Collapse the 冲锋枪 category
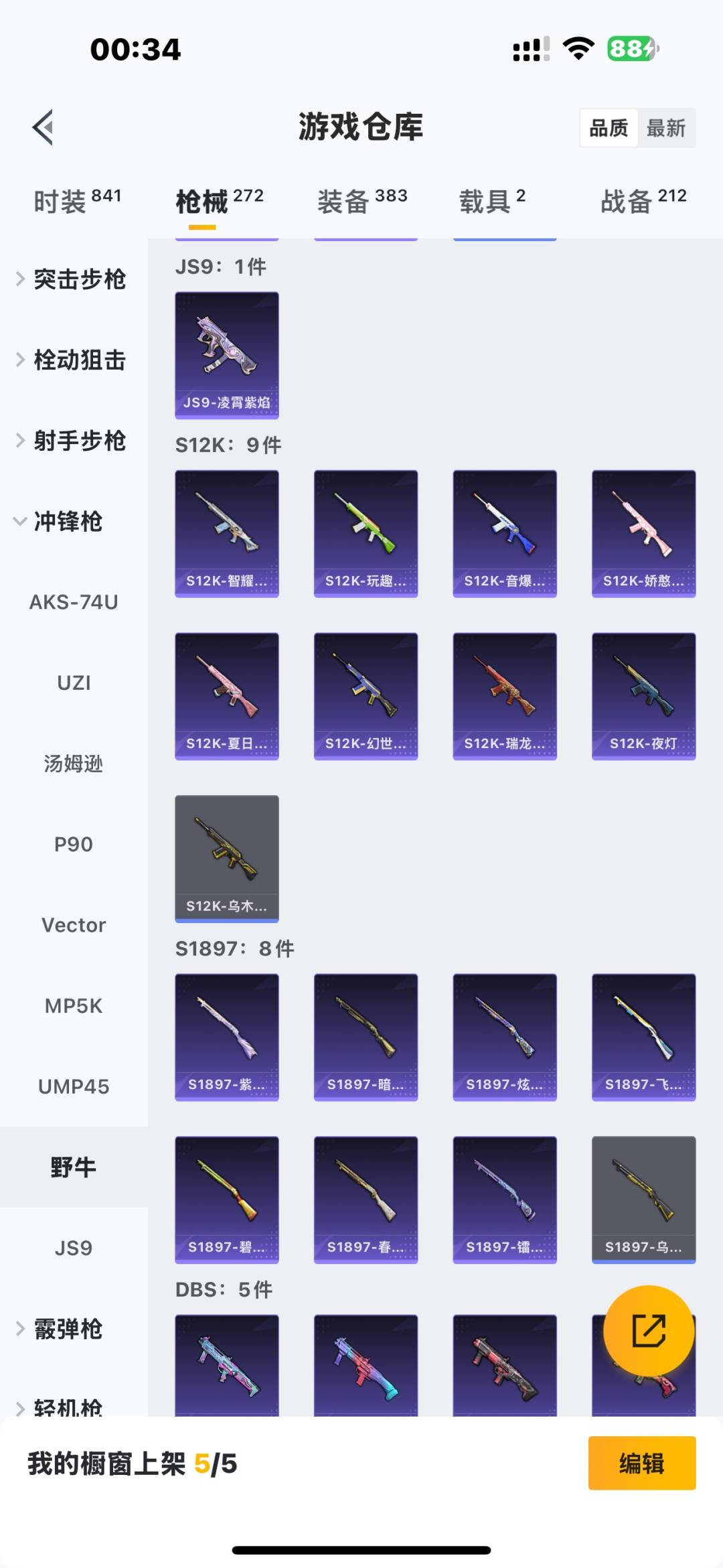Image resolution: width=723 pixels, height=1568 pixels. tap(67, 522)
